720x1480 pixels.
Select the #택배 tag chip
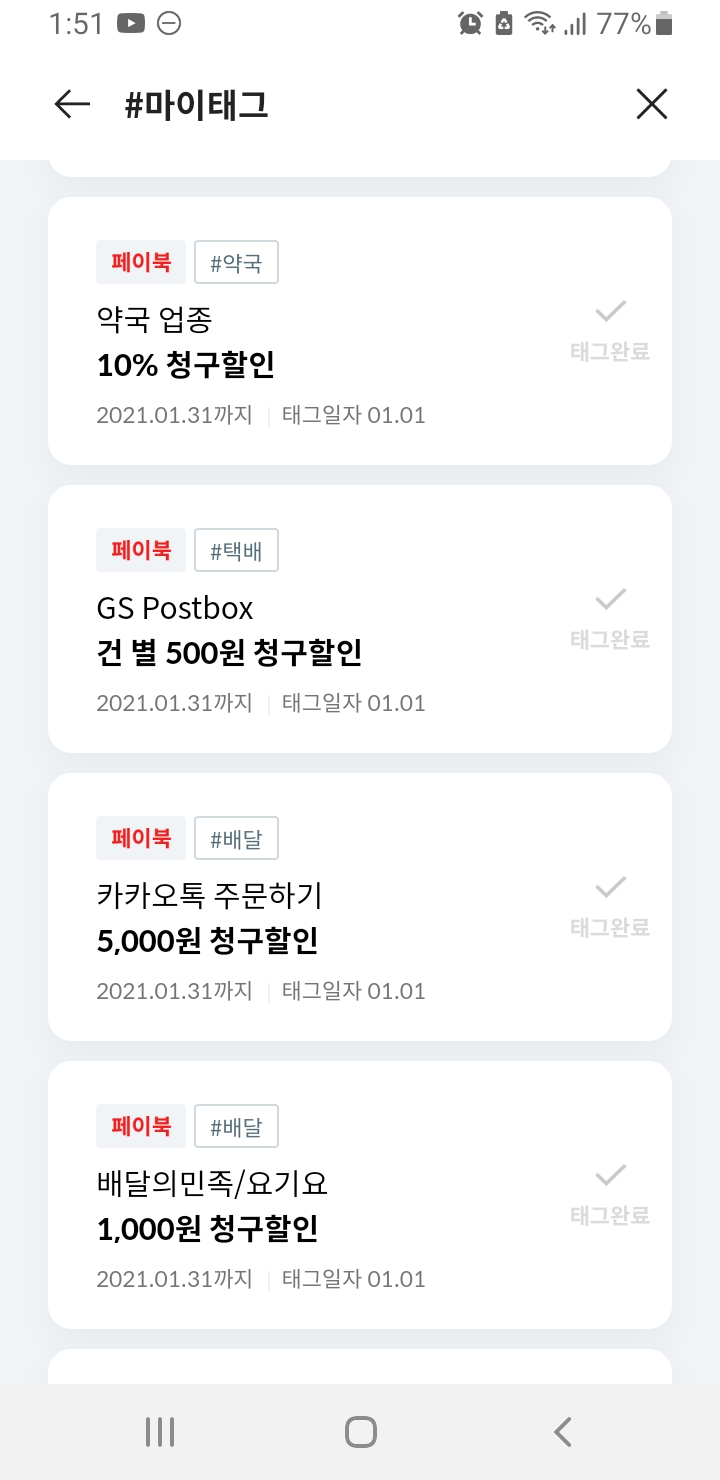pyautogui.click(x=236, y=551)
